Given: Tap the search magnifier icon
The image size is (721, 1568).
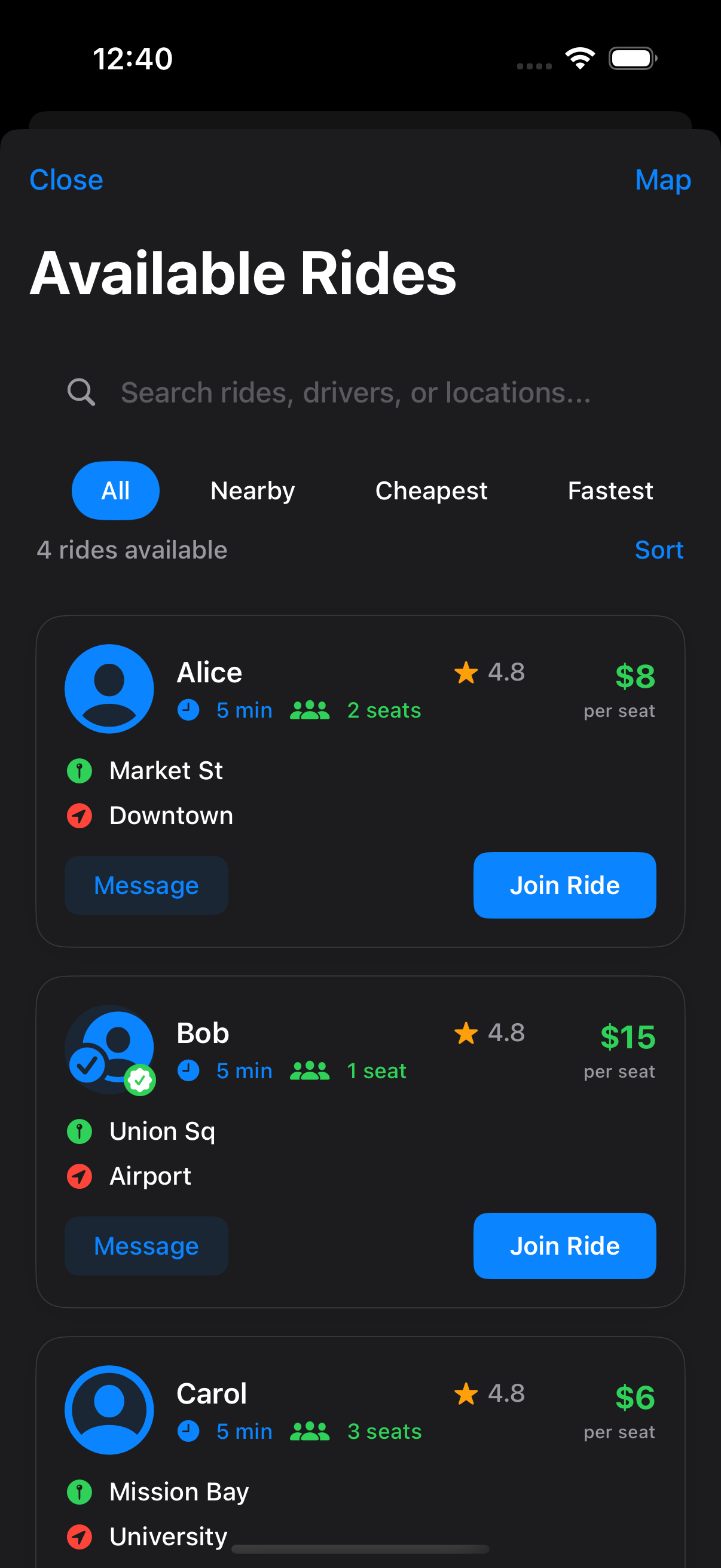Looking at the screenshot, I should click(x=82, y=393).
